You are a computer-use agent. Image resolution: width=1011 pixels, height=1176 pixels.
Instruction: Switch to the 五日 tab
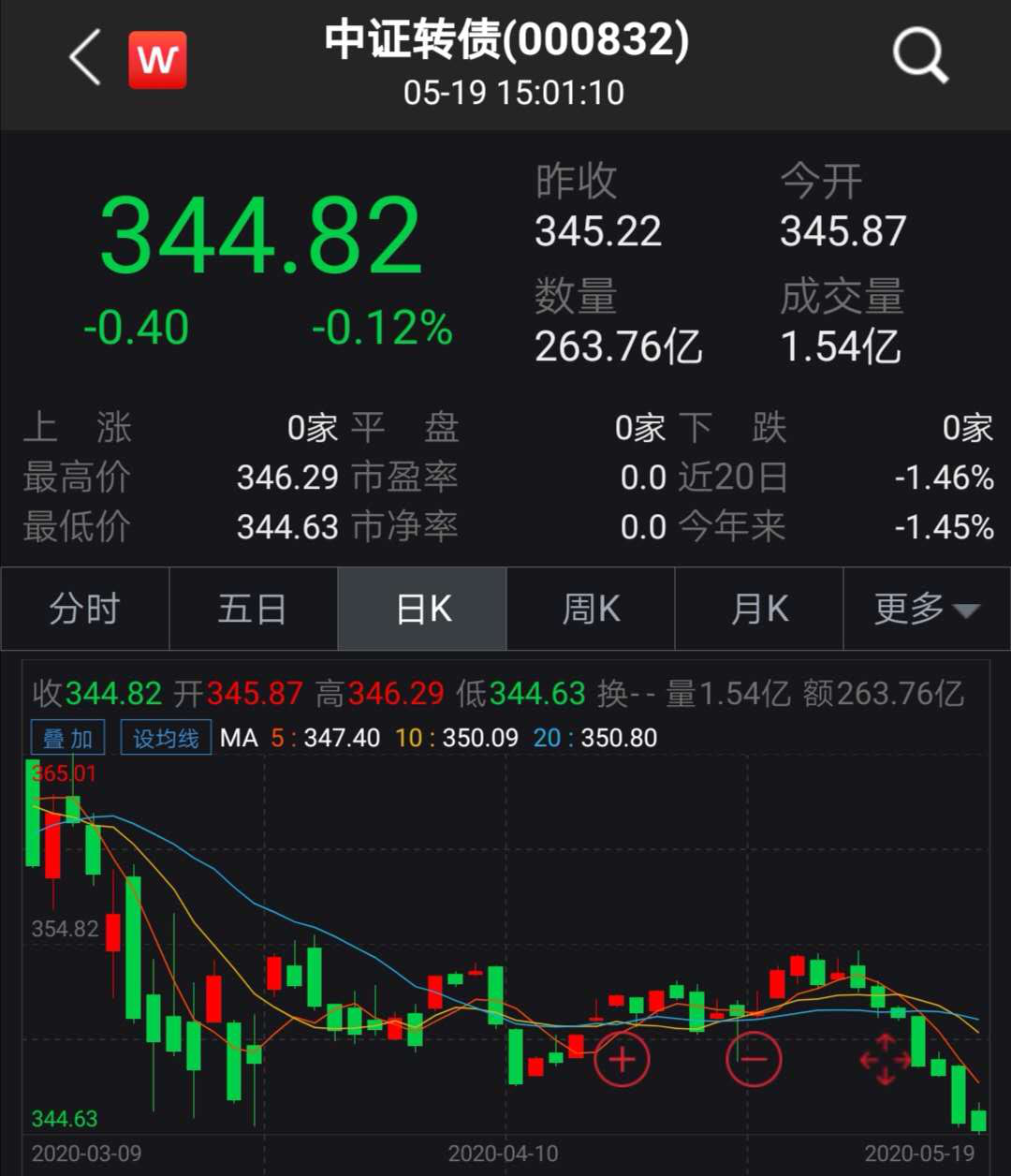coord(253,610)
